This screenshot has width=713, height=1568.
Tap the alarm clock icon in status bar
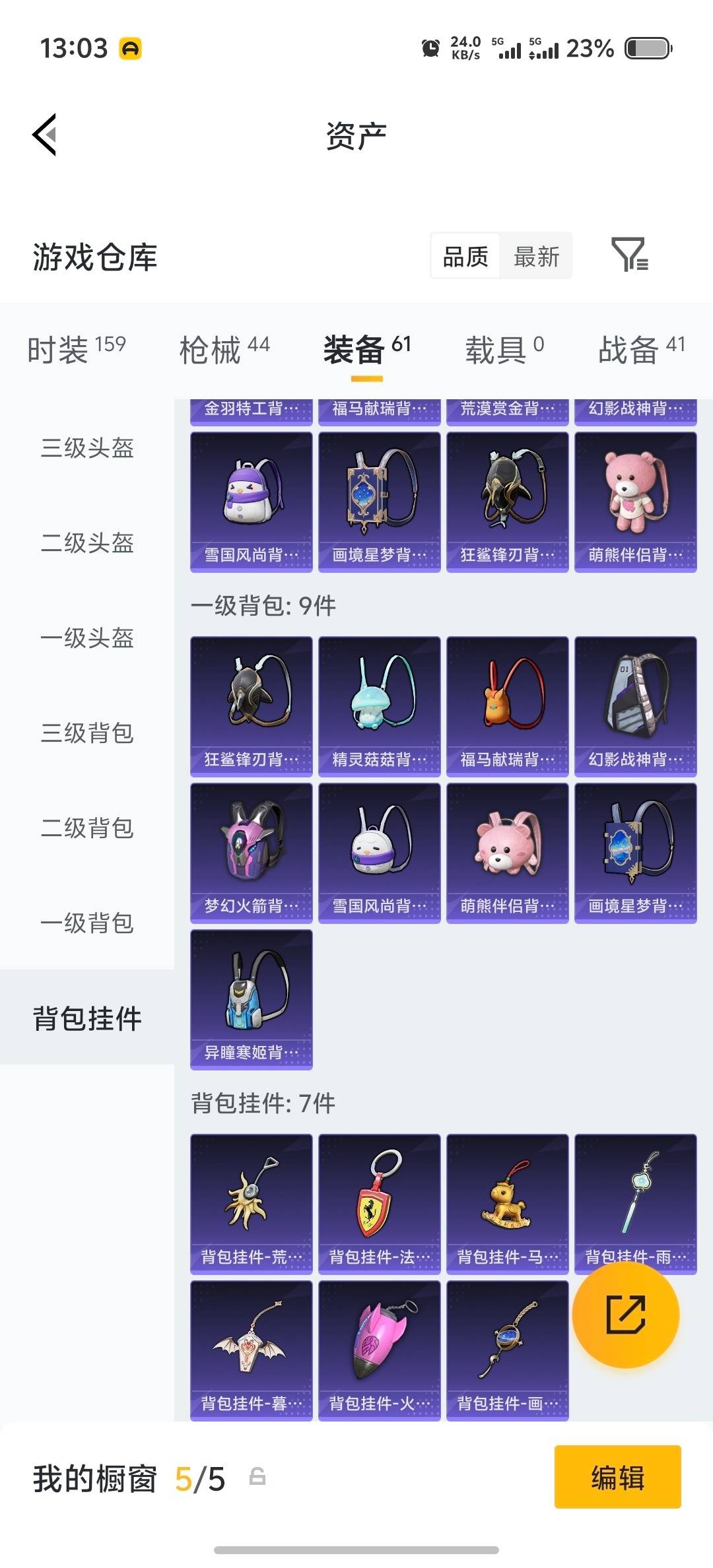430,48
